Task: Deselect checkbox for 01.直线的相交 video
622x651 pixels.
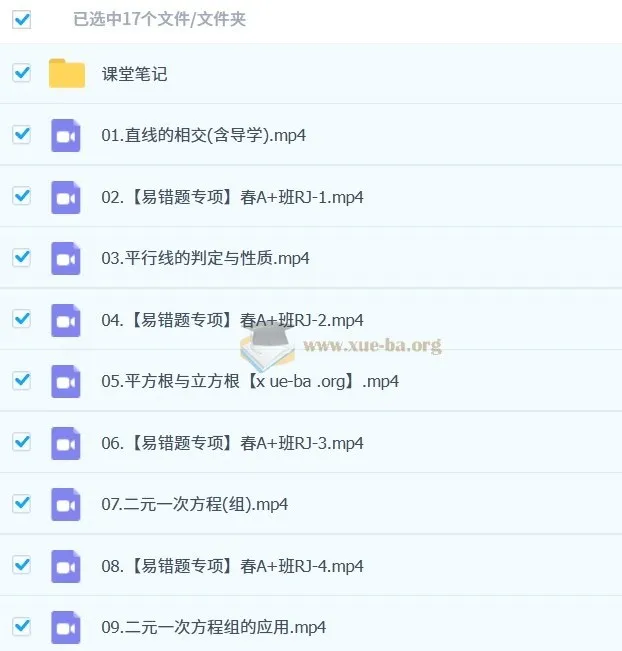Action: (21, 134)
